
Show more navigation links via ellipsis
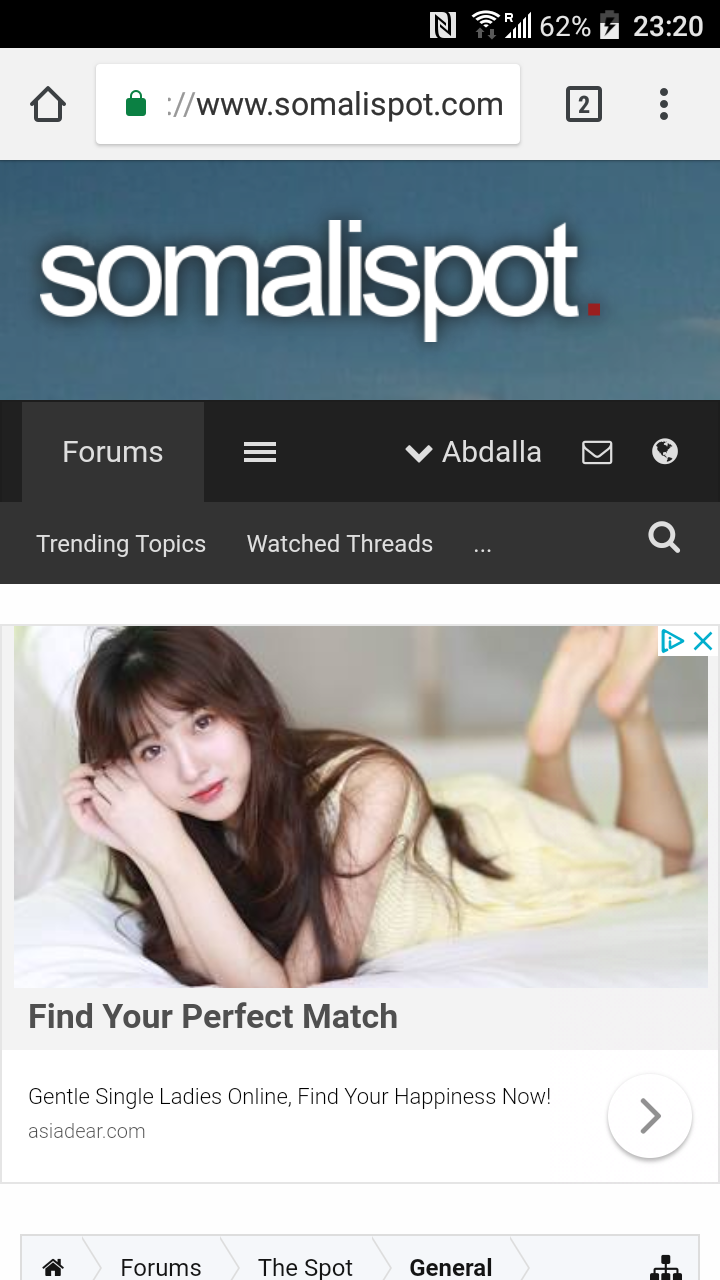(x=483, y=546)
